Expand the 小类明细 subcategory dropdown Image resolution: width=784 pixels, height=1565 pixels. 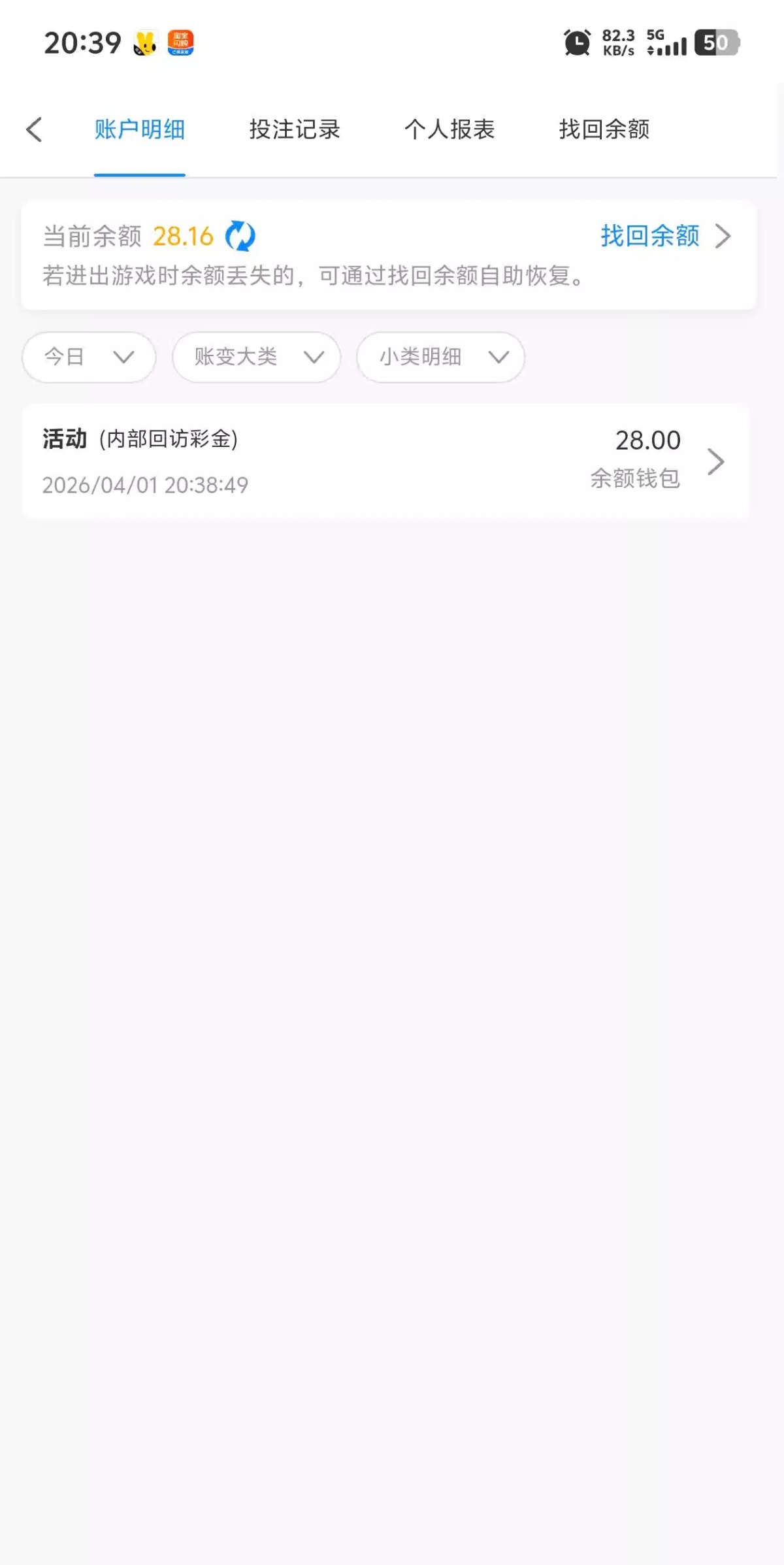tap(440, 357)
